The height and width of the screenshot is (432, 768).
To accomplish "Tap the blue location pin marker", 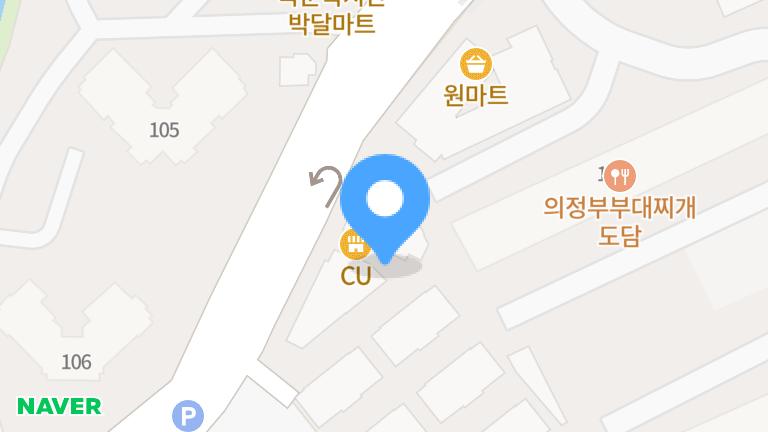I will (385, 201).
